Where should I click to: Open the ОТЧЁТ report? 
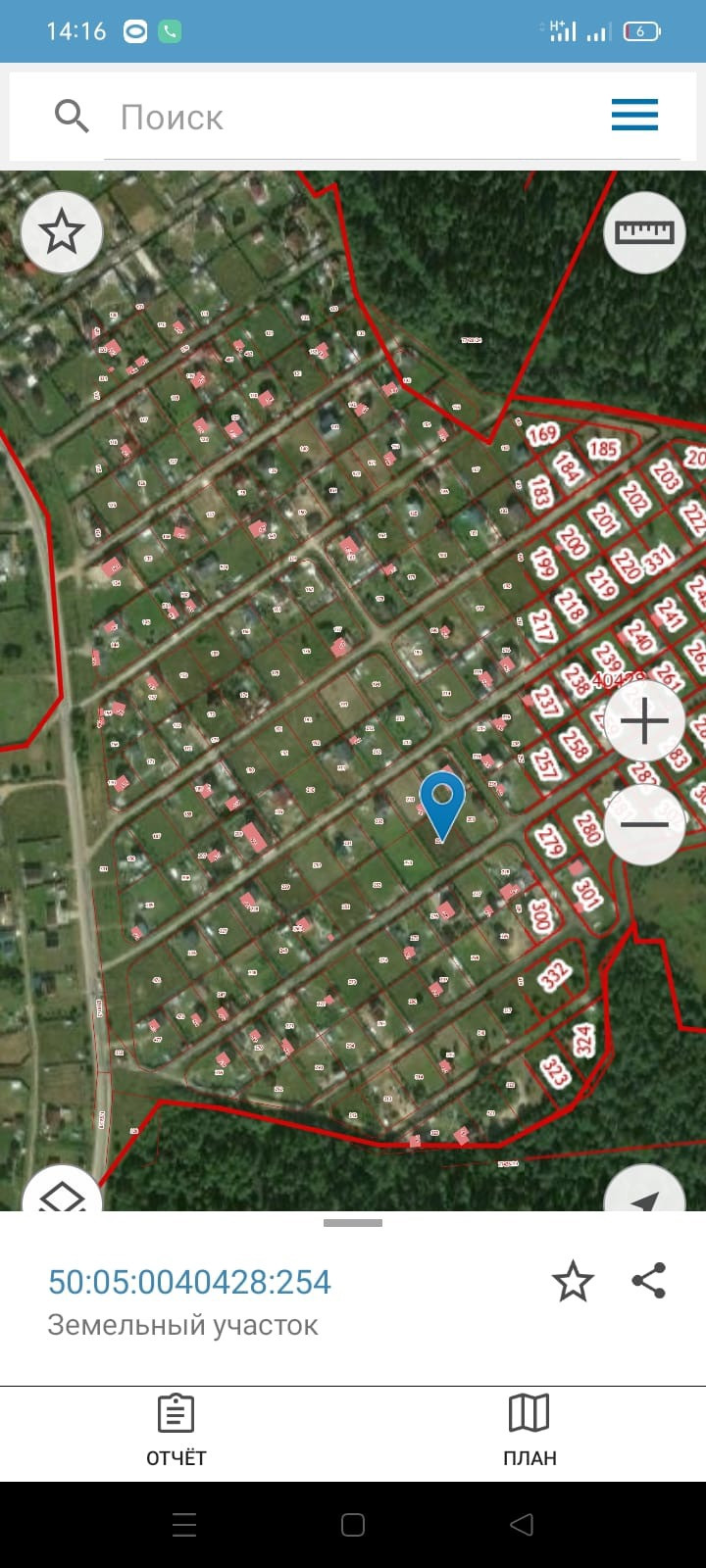coord(176,1431)
